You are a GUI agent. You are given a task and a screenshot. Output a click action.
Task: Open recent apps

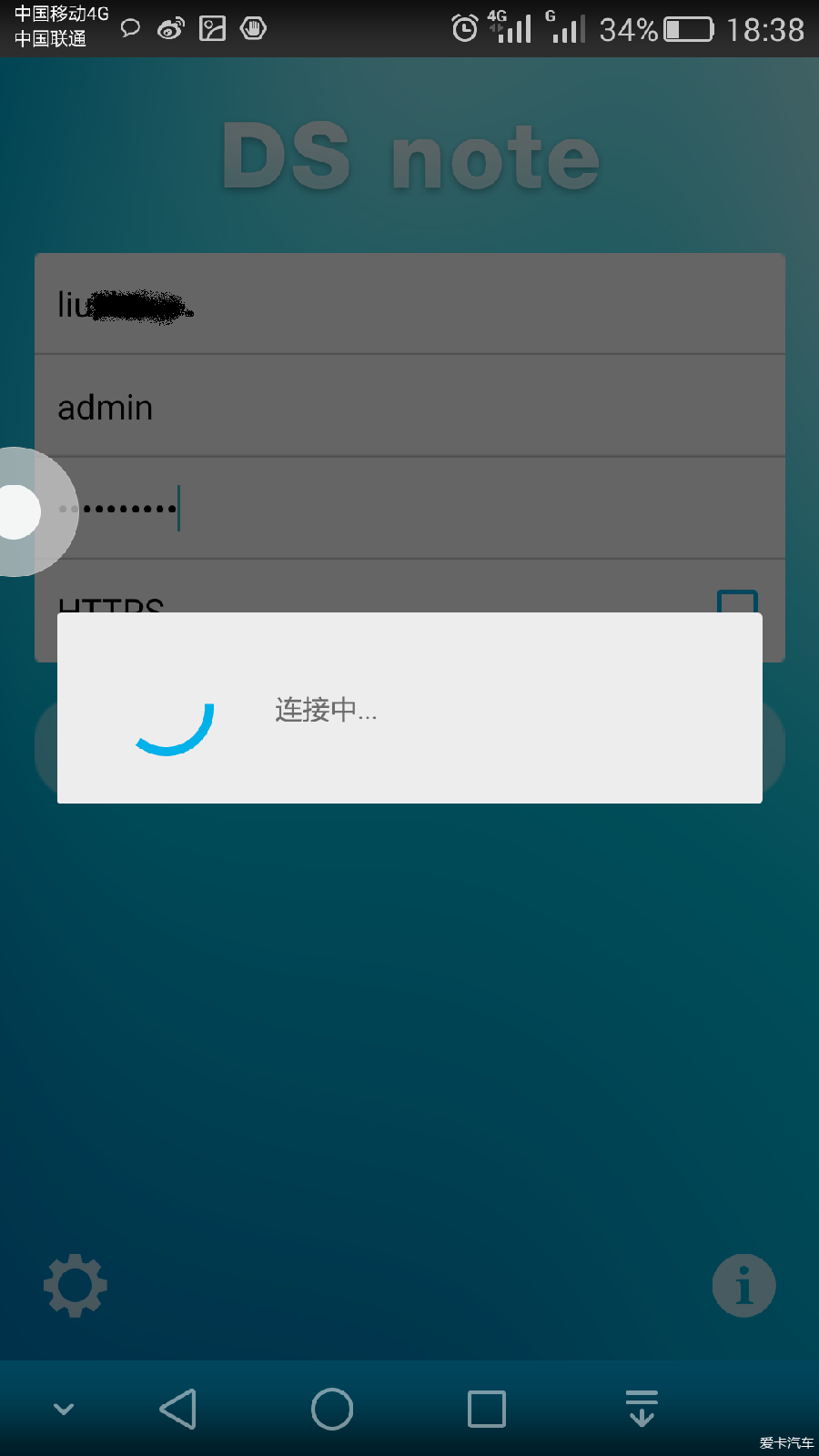487,1409
